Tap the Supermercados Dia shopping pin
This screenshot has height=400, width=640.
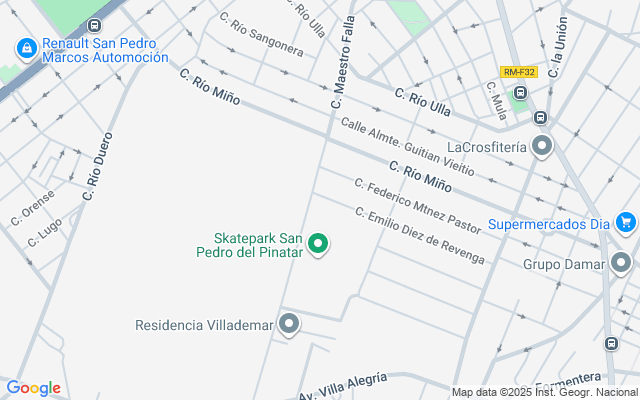click(x=626, y=222)
